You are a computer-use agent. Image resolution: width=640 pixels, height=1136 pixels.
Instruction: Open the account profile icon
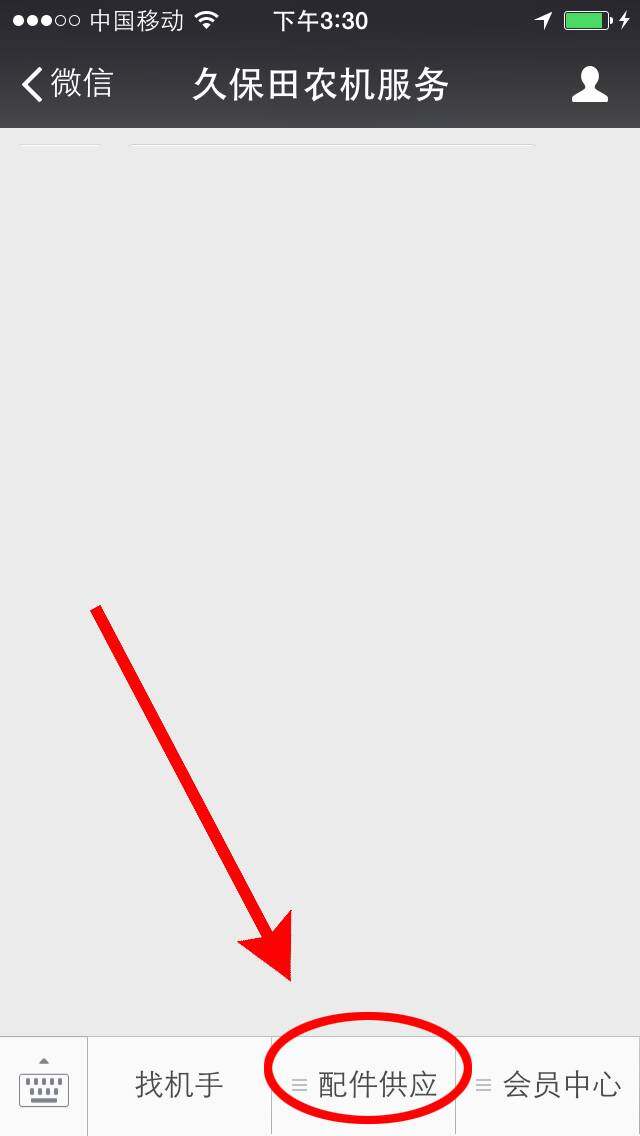click(x=589, y=84)
